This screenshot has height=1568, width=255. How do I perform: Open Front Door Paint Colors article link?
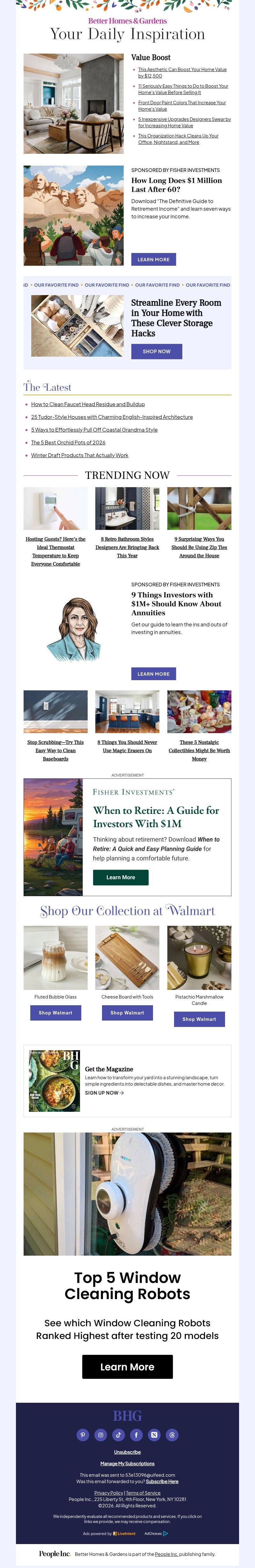[x=181, y=106]
